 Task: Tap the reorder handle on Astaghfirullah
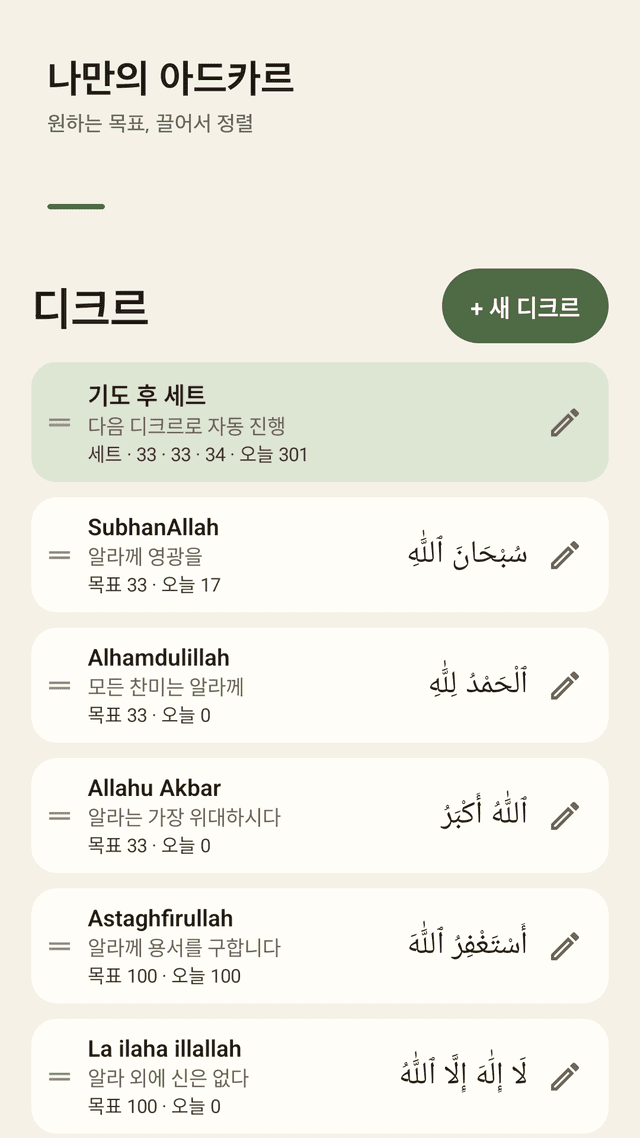point(60,946)
